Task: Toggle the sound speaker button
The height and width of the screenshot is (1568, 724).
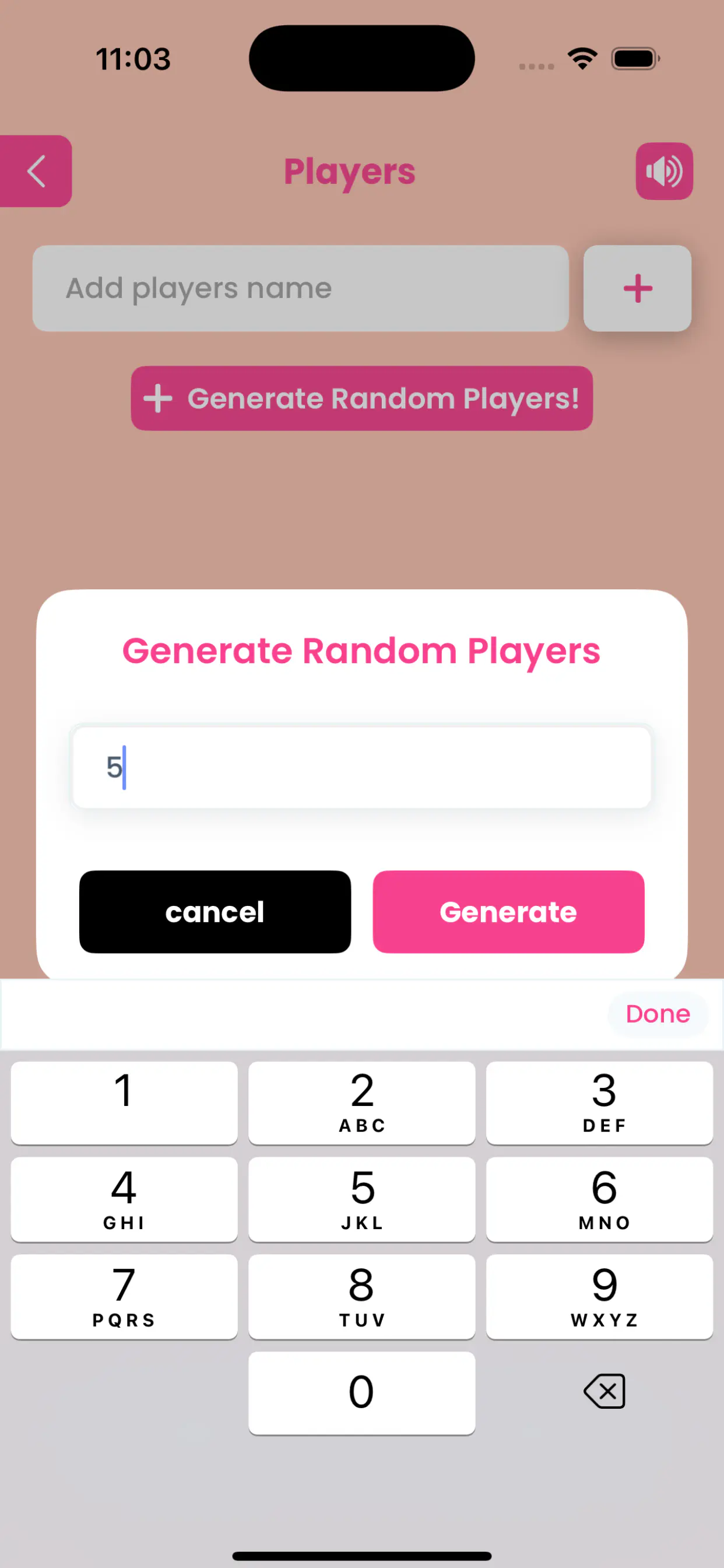Action: [664, 171]
